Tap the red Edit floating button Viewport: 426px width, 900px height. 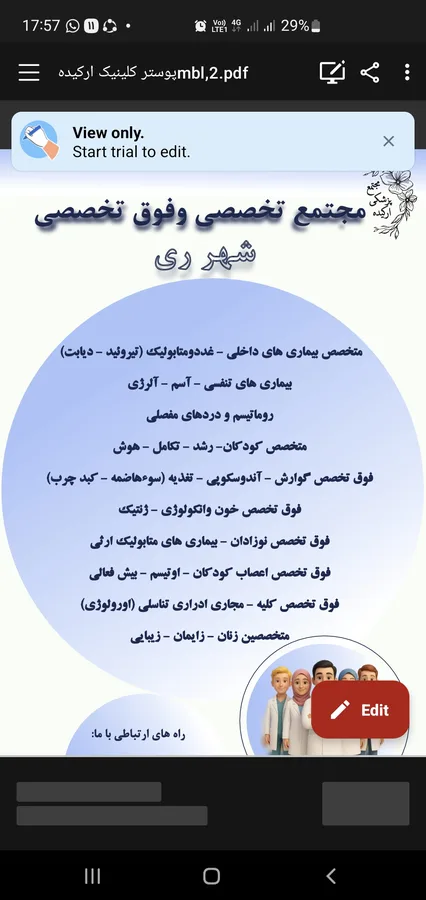[360, 710]
